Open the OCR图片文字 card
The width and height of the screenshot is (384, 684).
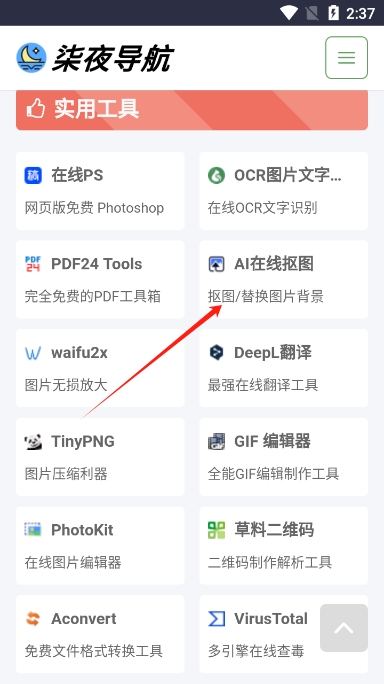284,191
